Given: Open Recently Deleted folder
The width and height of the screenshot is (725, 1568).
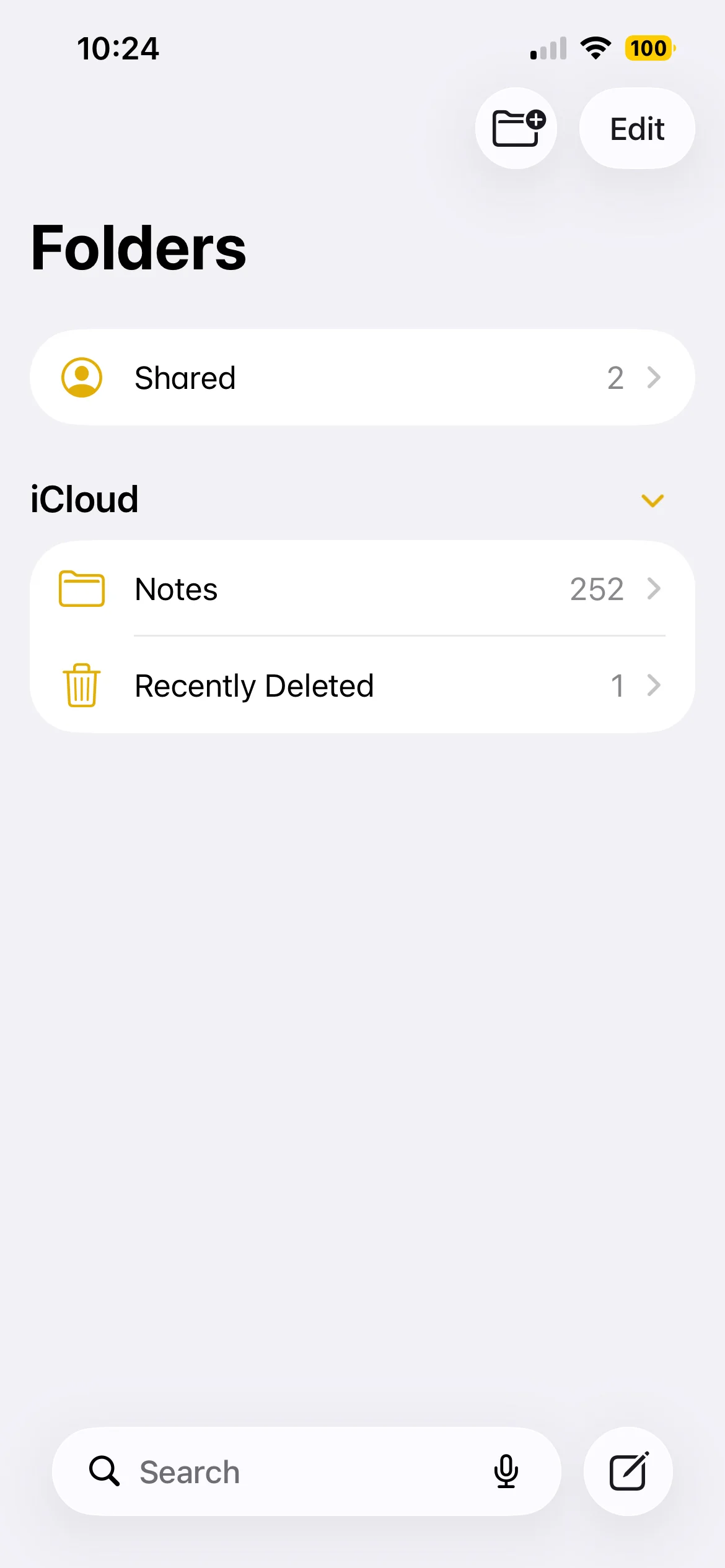Looking at the screenshot, I should (362, 686).
